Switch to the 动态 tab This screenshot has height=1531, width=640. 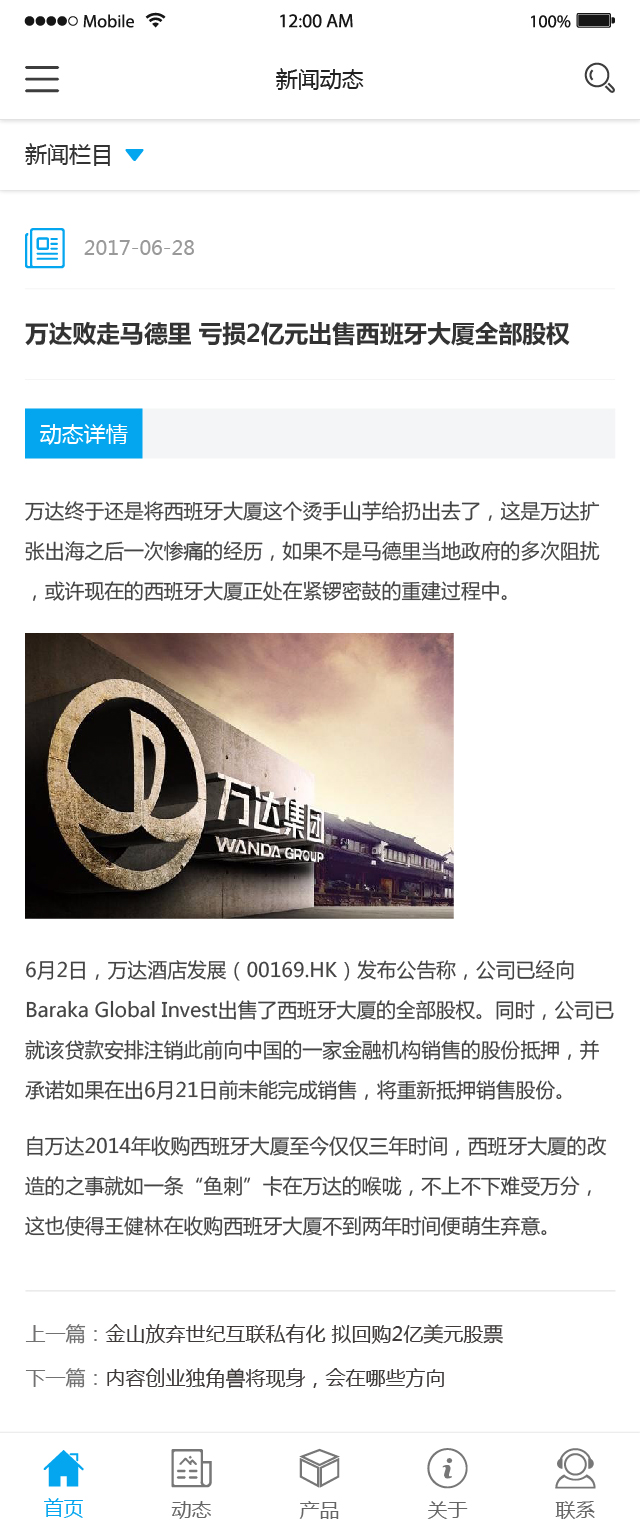pos(191,1483)
